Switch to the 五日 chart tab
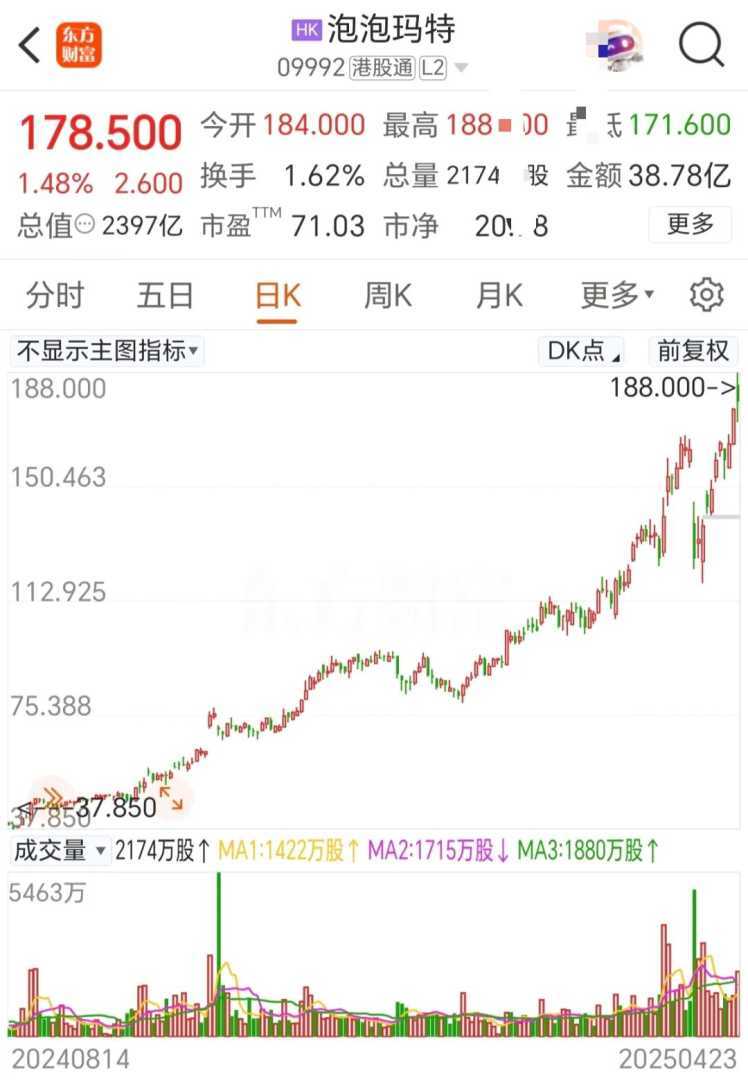Viewport: 748px width, 1080px height. [x=165, y=296]
